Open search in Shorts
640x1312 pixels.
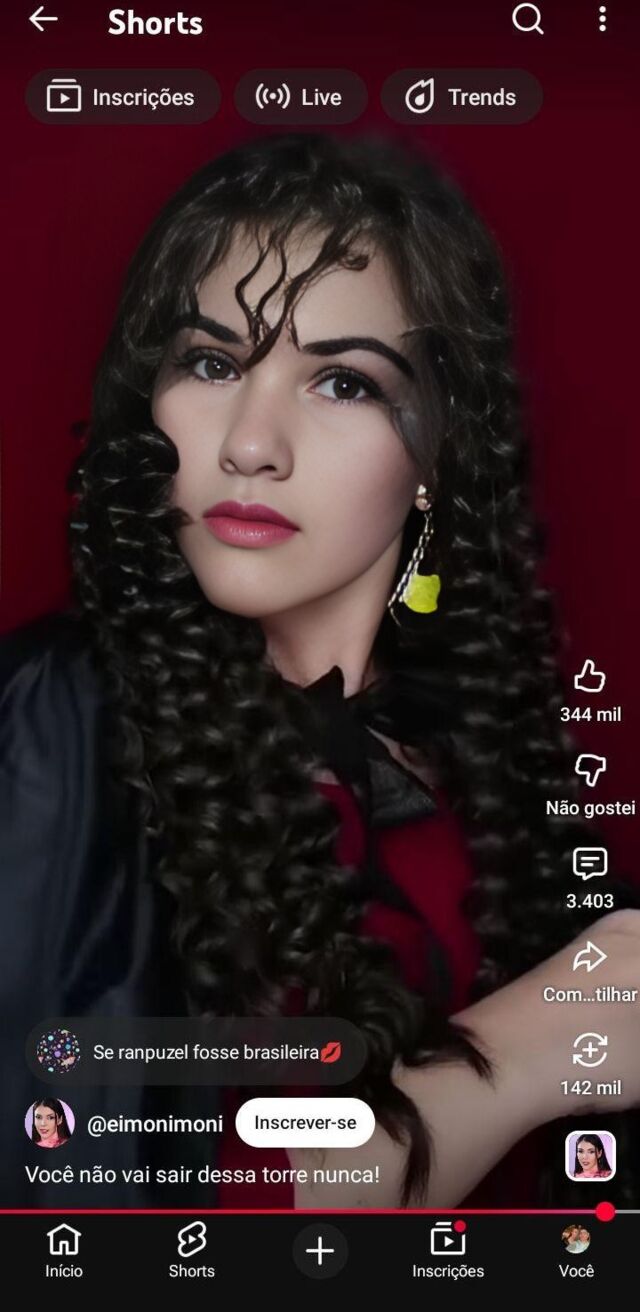pyautogui.click(x=527, y=19)
